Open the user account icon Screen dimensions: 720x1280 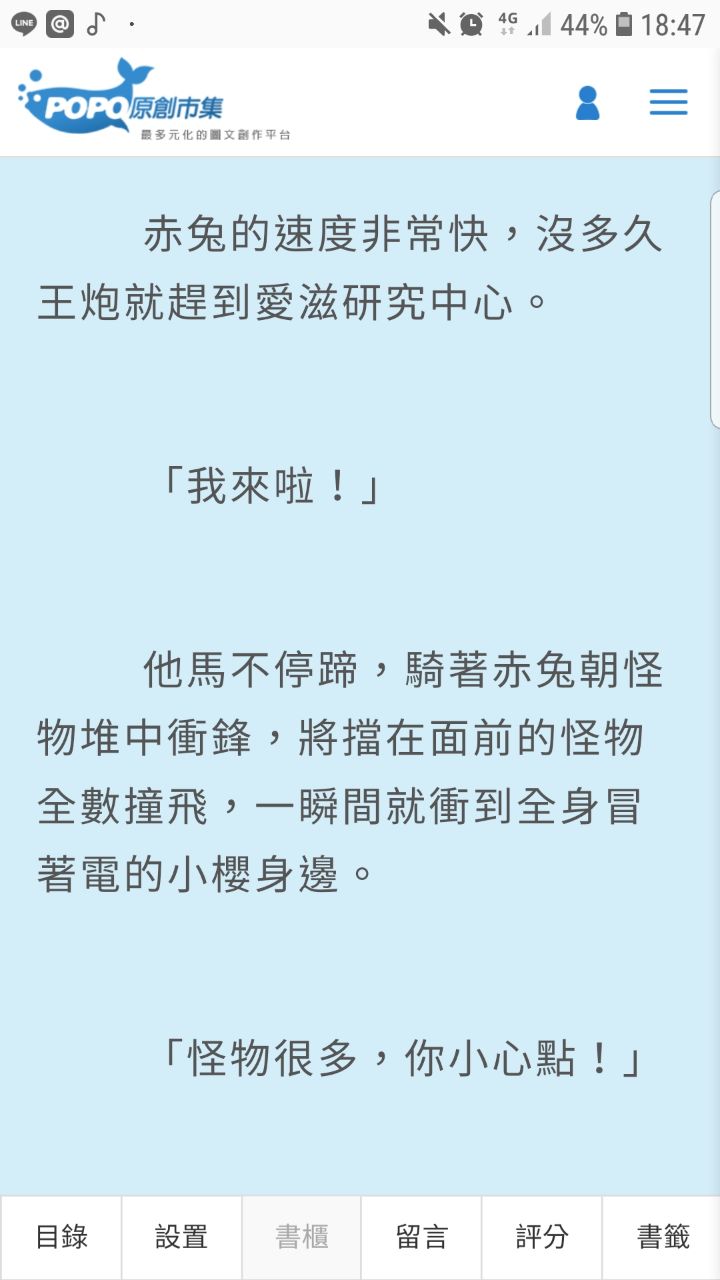click(x=587, y=103)
